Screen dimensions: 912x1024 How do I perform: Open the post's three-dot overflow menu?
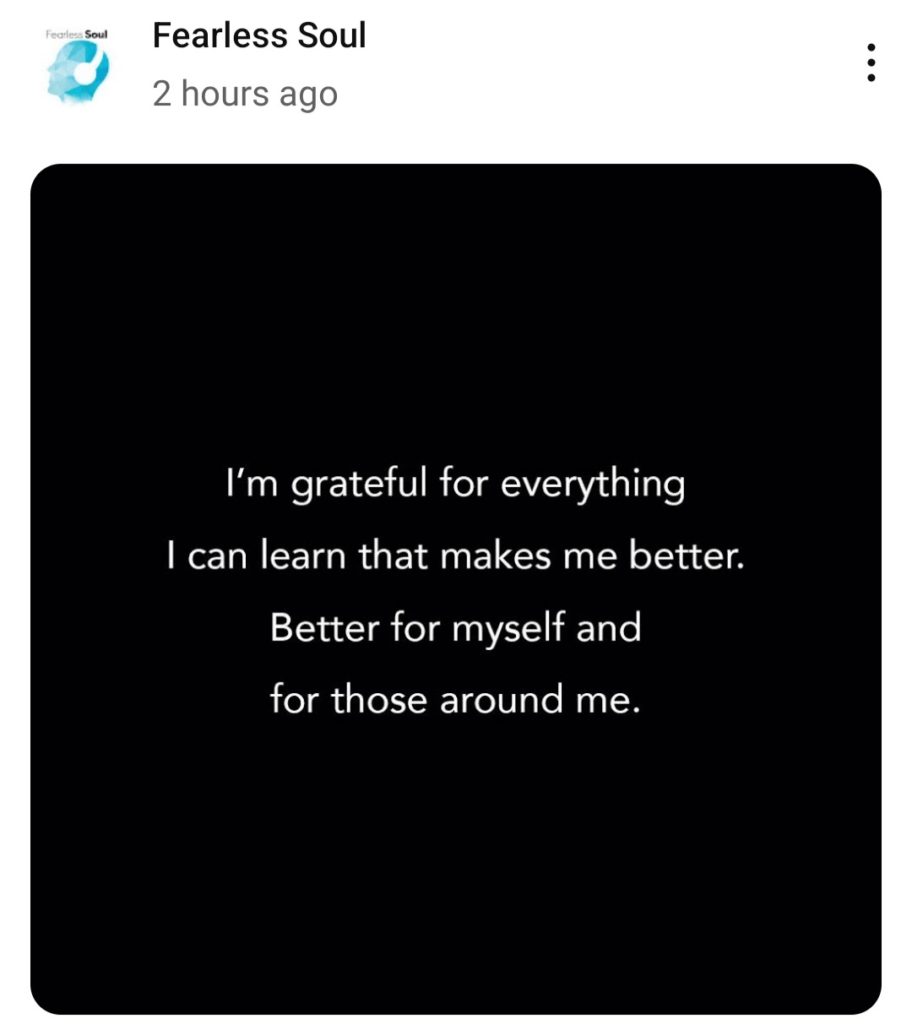(871, 63)
